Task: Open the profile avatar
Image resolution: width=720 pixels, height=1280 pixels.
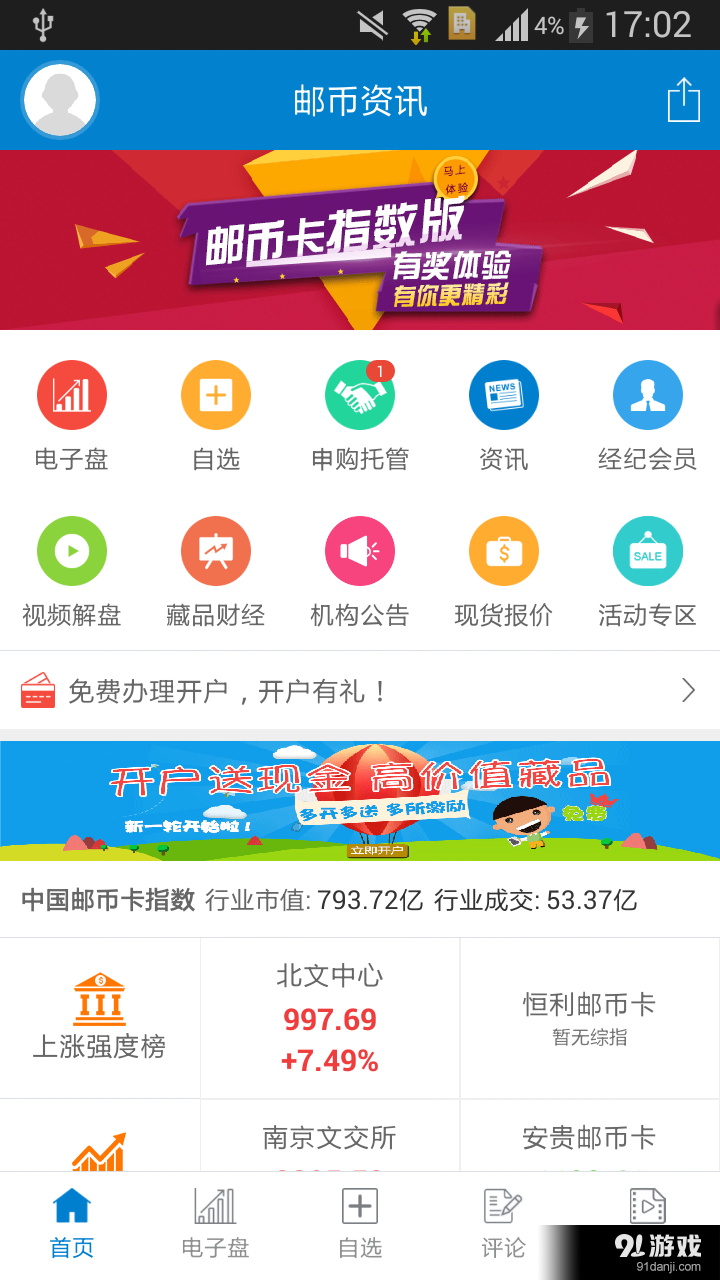Action: (59, 100)
